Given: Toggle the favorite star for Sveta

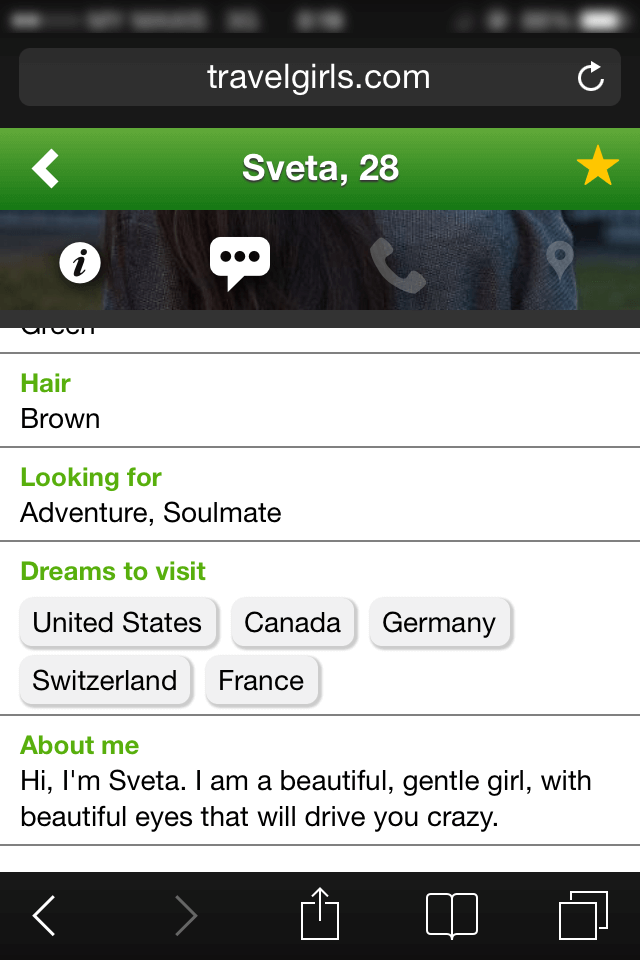Looking at the screenshot, I should 598,167.
